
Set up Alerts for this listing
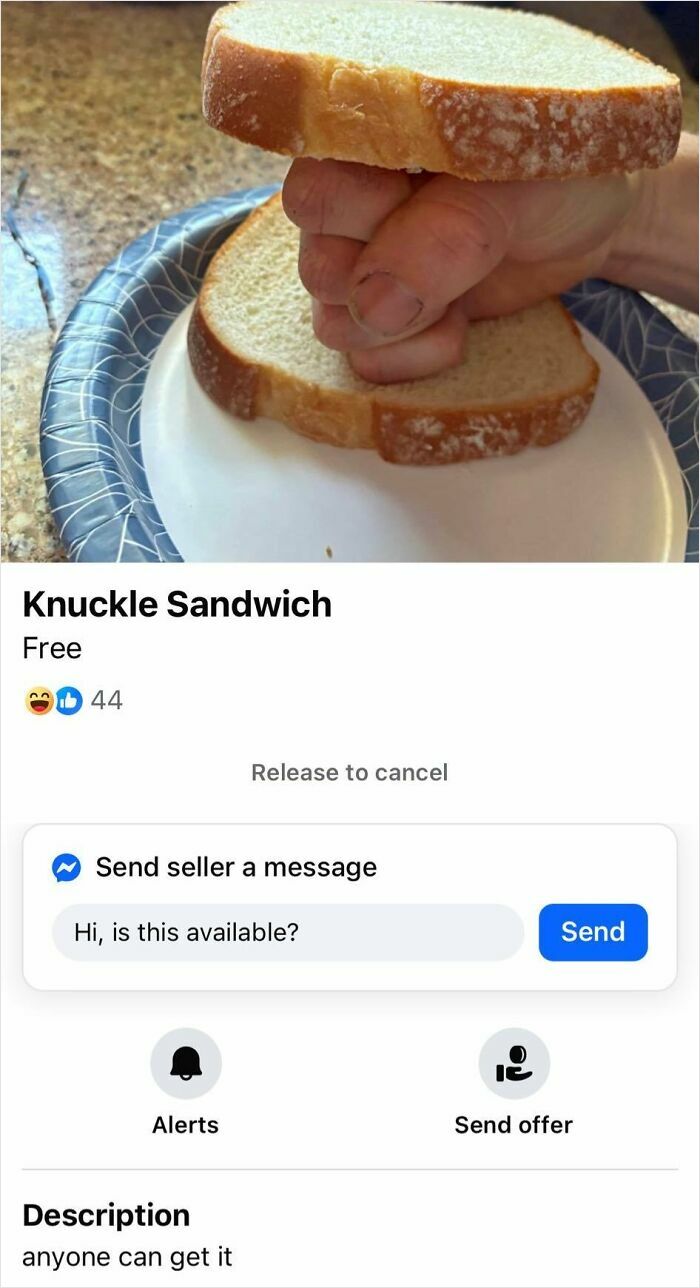coord(185,1064)
